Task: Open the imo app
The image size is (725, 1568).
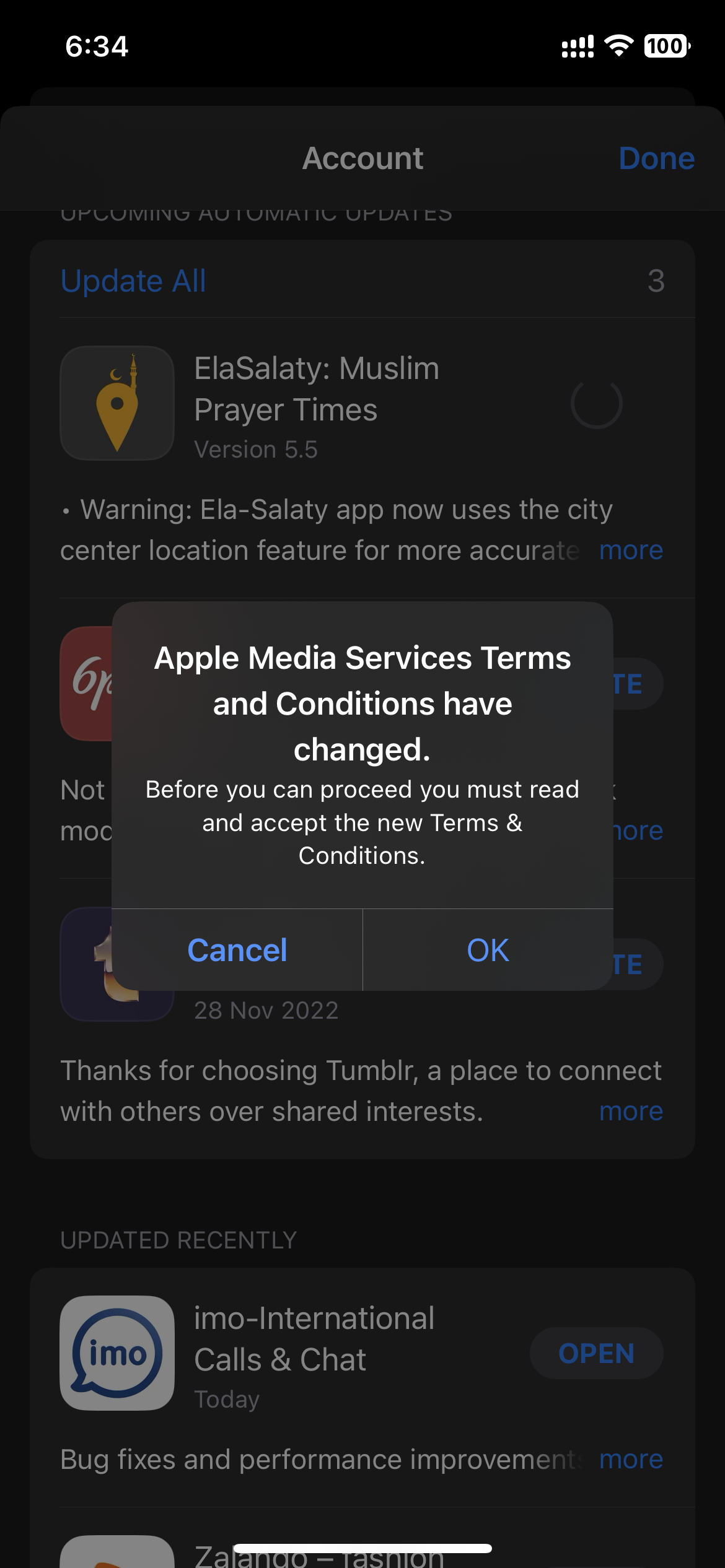Action: point(596,1353)
